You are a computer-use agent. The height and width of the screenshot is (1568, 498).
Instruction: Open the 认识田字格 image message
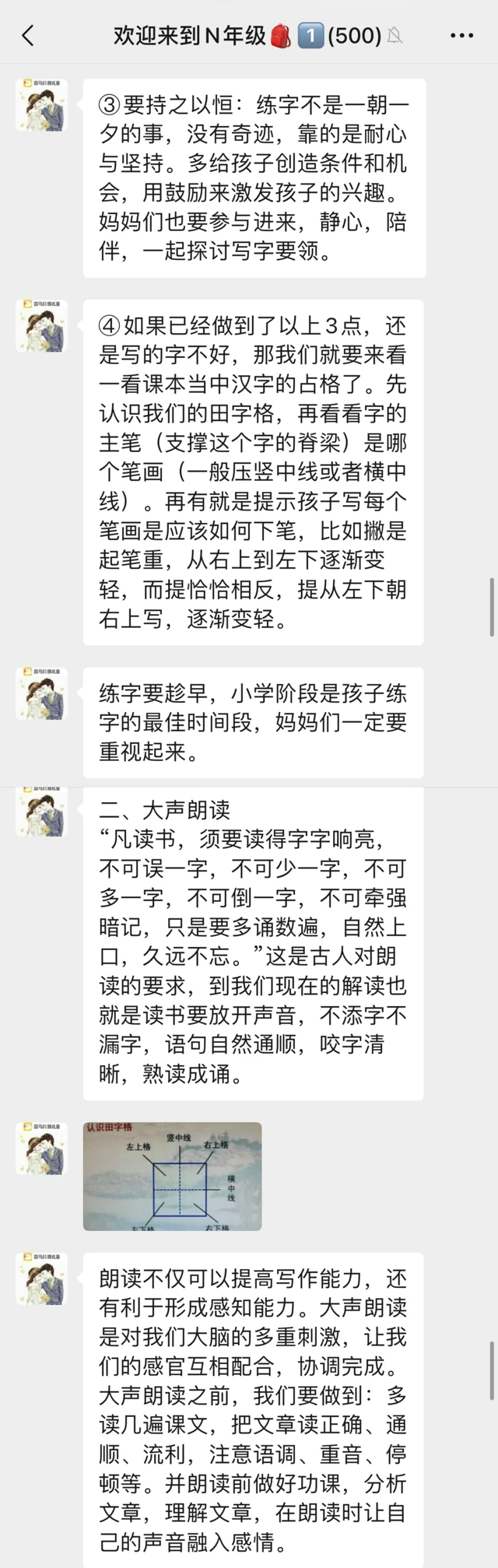coord(172,1176)
